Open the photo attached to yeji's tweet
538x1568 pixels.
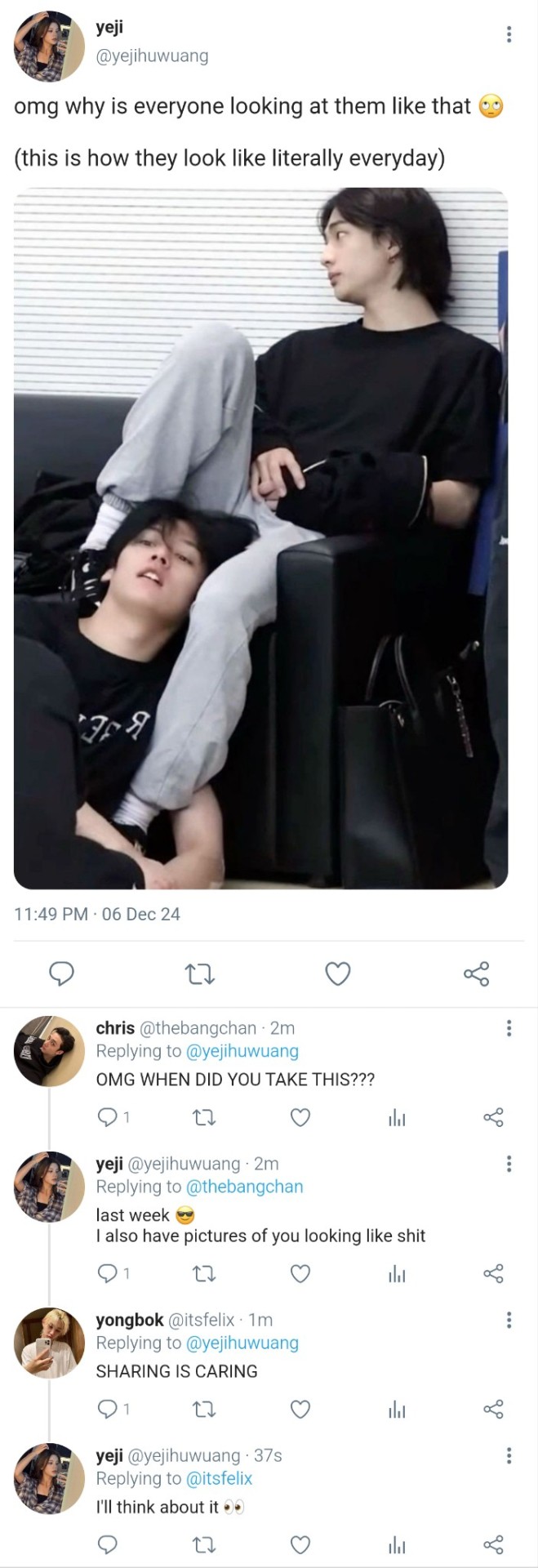pos(260,538)
